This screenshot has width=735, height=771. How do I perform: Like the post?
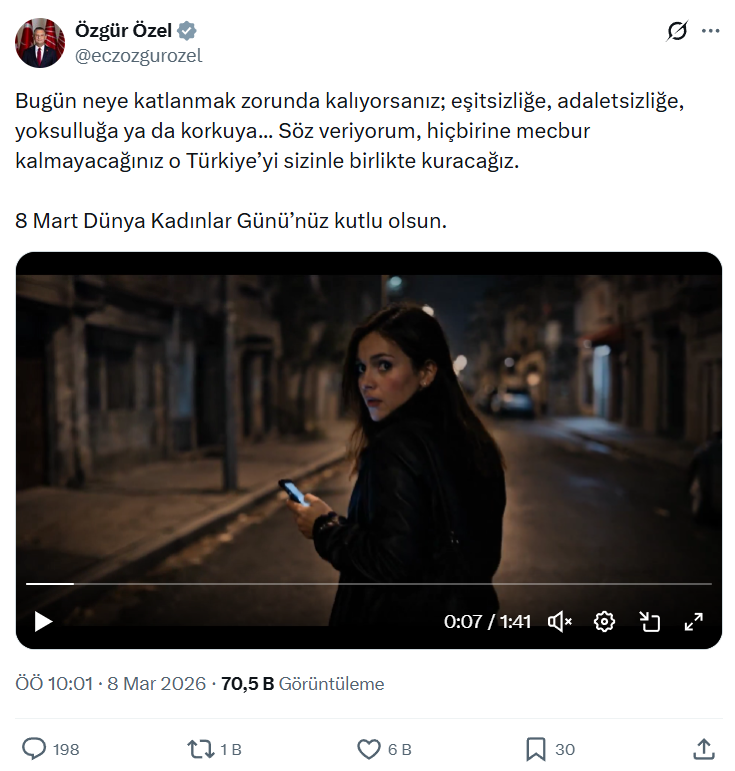pos(369,748)
